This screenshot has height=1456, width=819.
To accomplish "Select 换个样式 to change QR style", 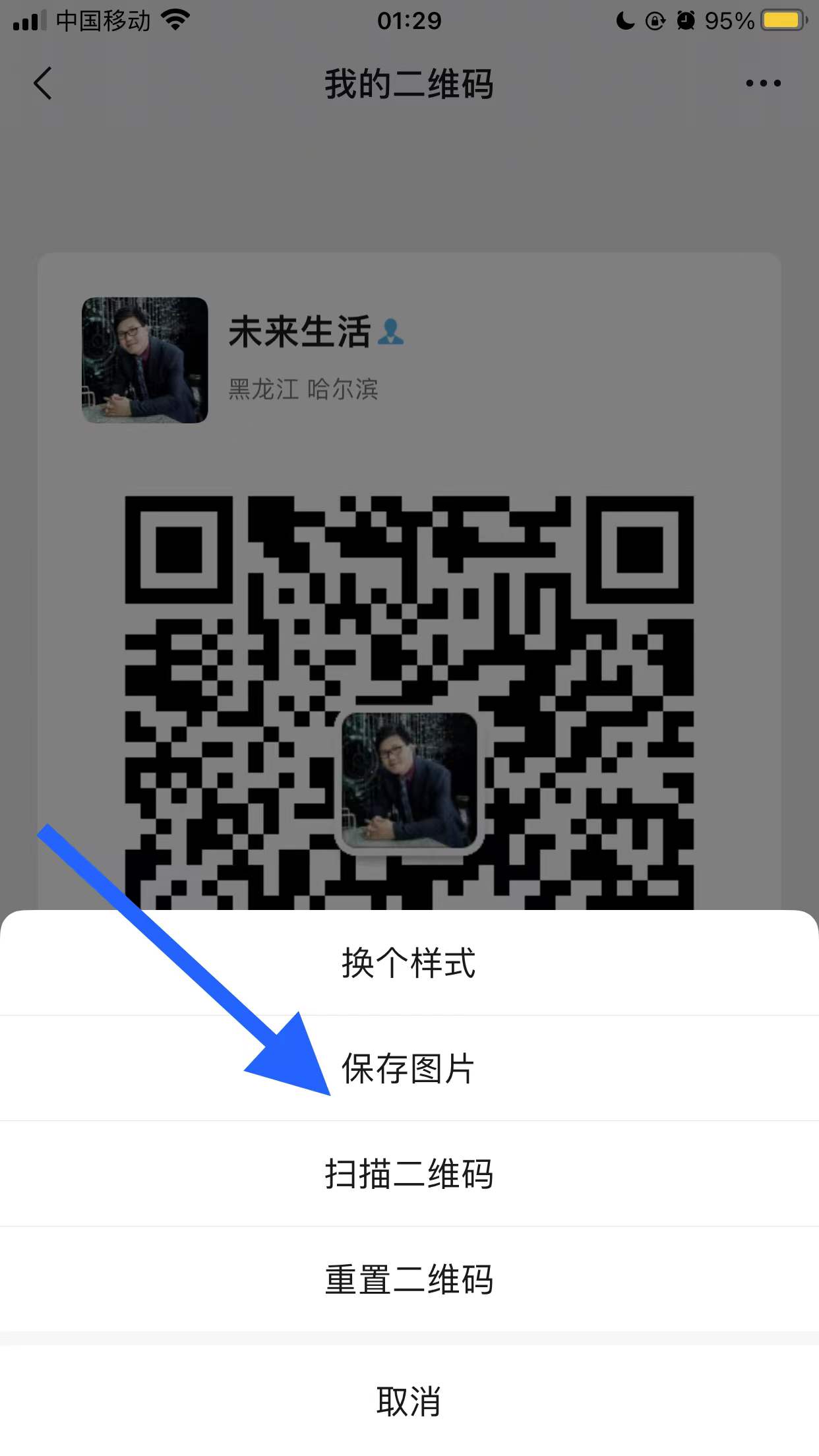I will click(409, 964).
